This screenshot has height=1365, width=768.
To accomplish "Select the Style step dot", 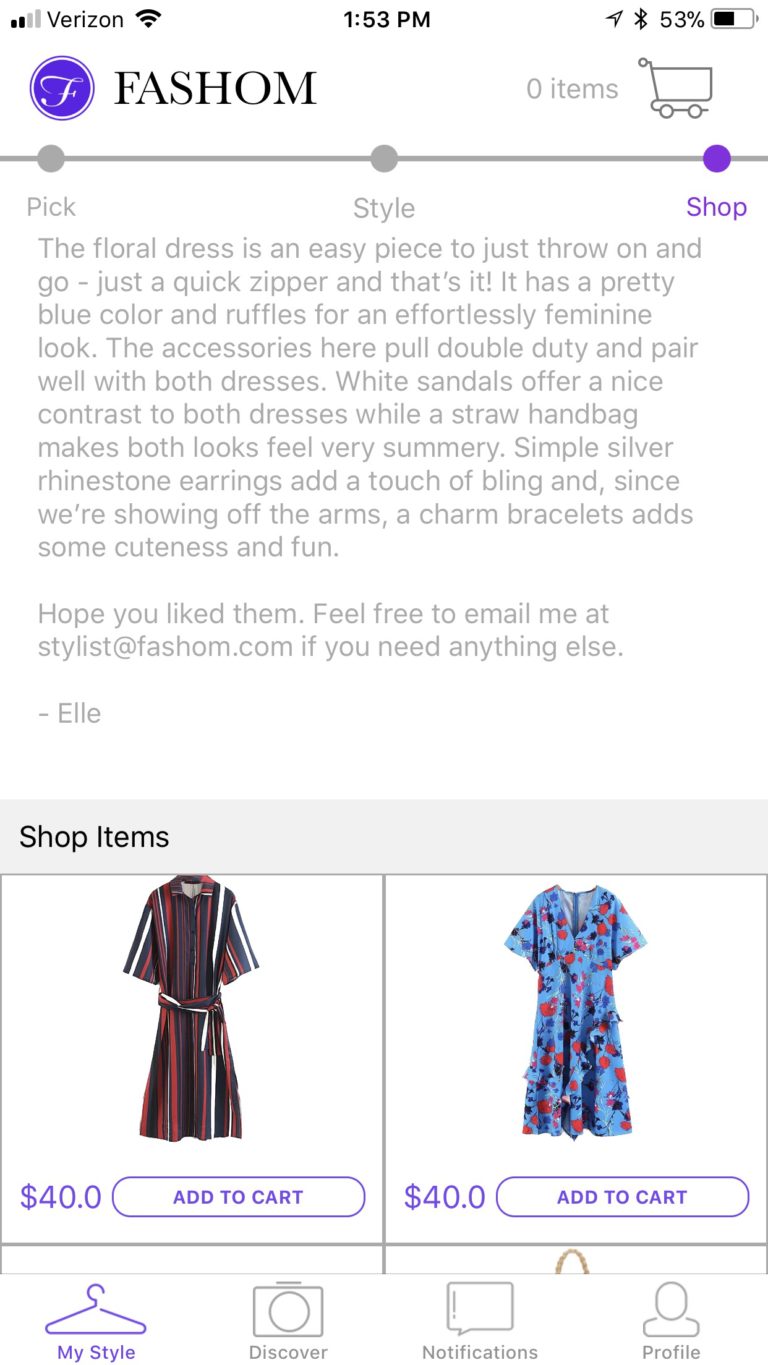I will pyautogui.click(x=384, y=158).
